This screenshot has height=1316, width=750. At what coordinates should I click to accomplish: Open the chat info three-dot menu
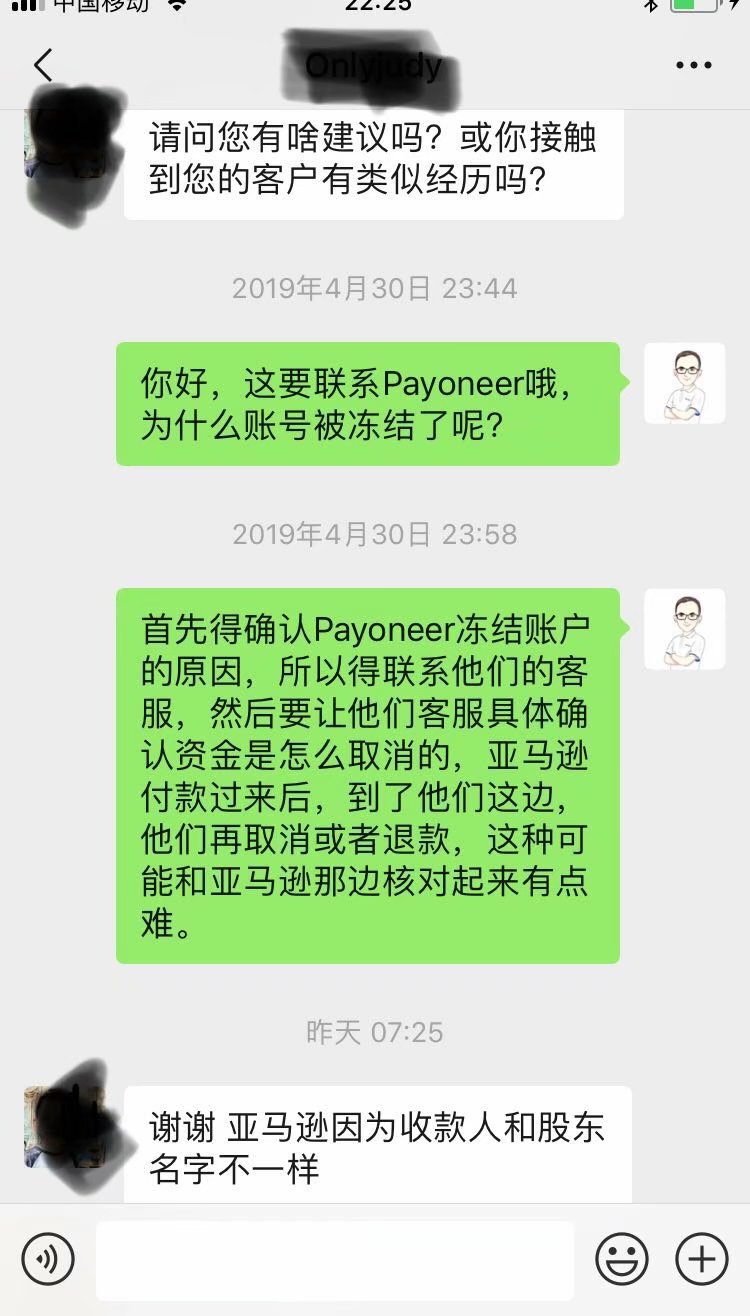click(693, 66)
